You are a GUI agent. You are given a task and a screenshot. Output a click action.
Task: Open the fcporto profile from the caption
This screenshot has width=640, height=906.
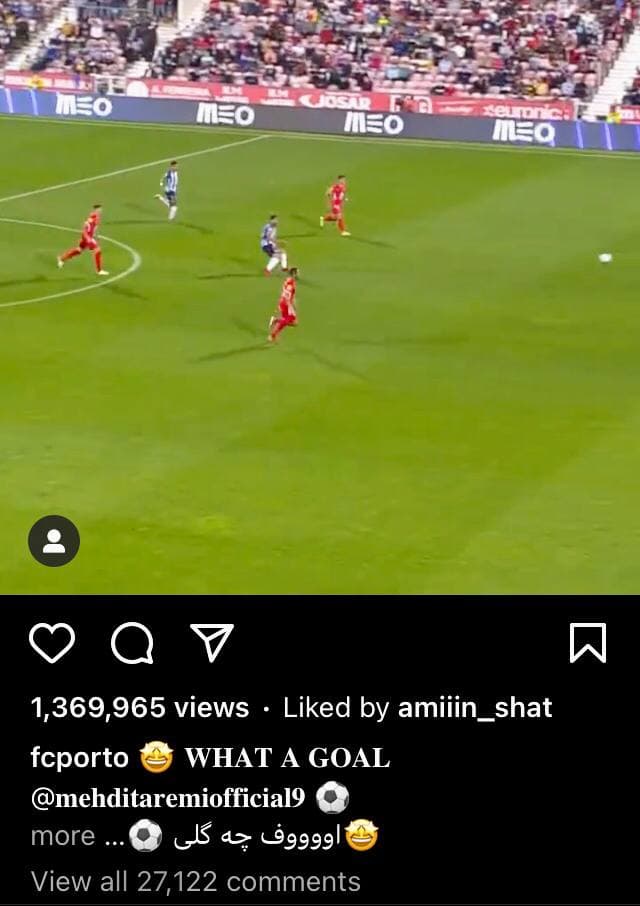click(x=80, y=758)
